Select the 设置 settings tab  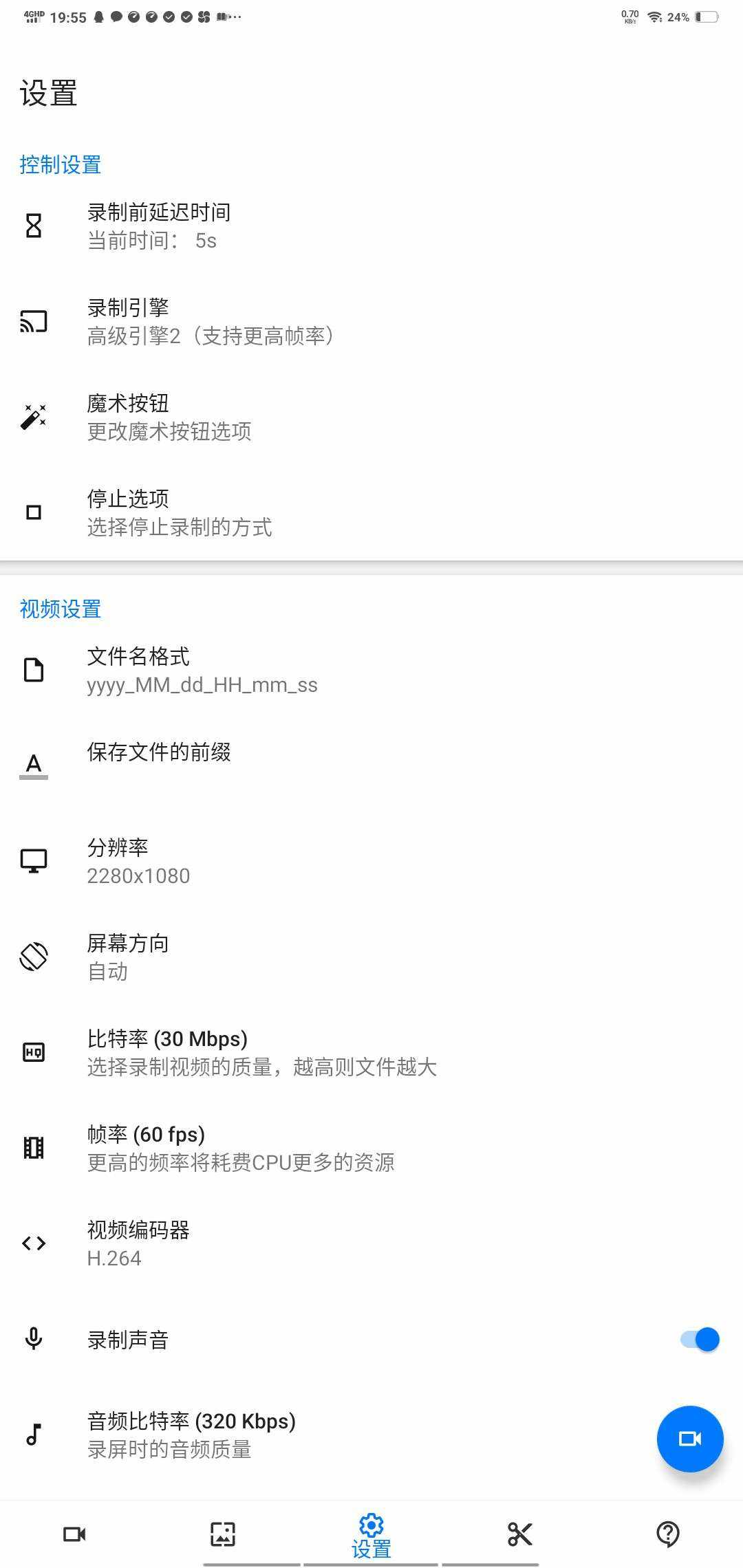click(371, 1536)
